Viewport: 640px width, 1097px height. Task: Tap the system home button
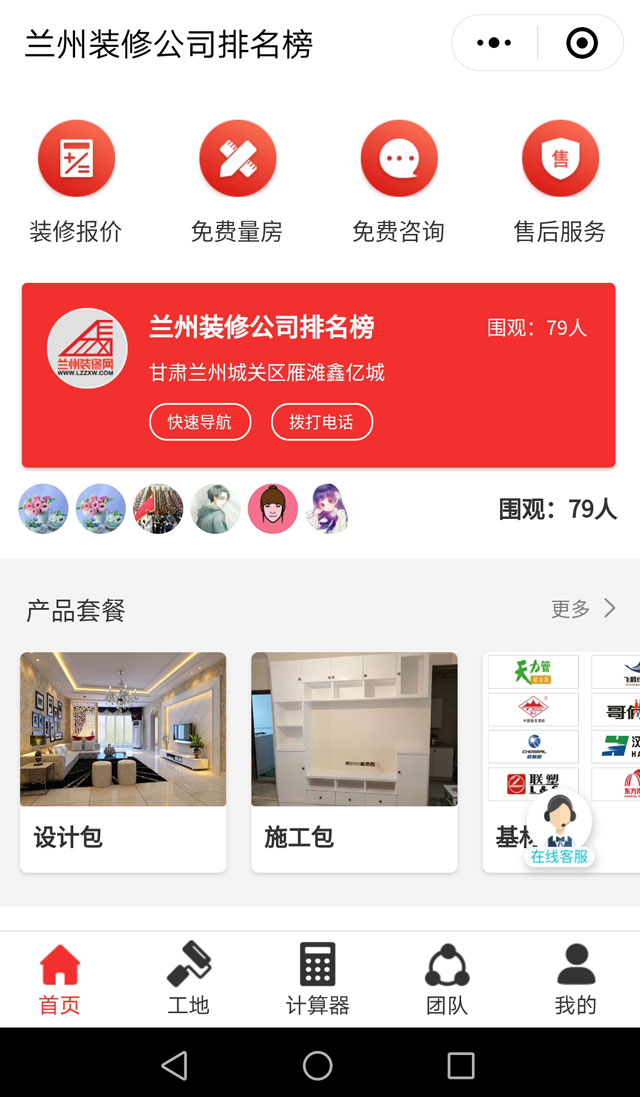coord(318,1065)
